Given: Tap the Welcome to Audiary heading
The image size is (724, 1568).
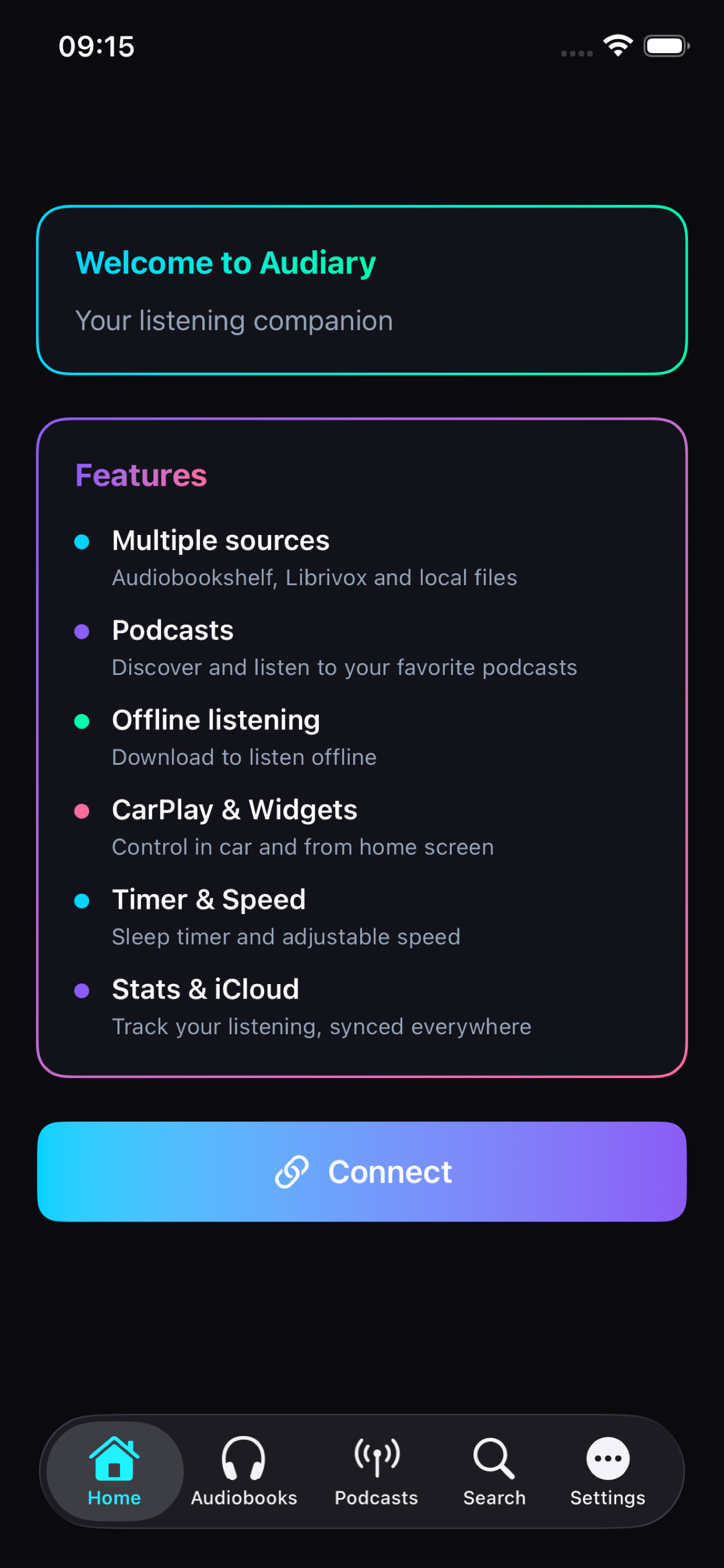Looking at the screenshot, I should click(x=226, y=262).
